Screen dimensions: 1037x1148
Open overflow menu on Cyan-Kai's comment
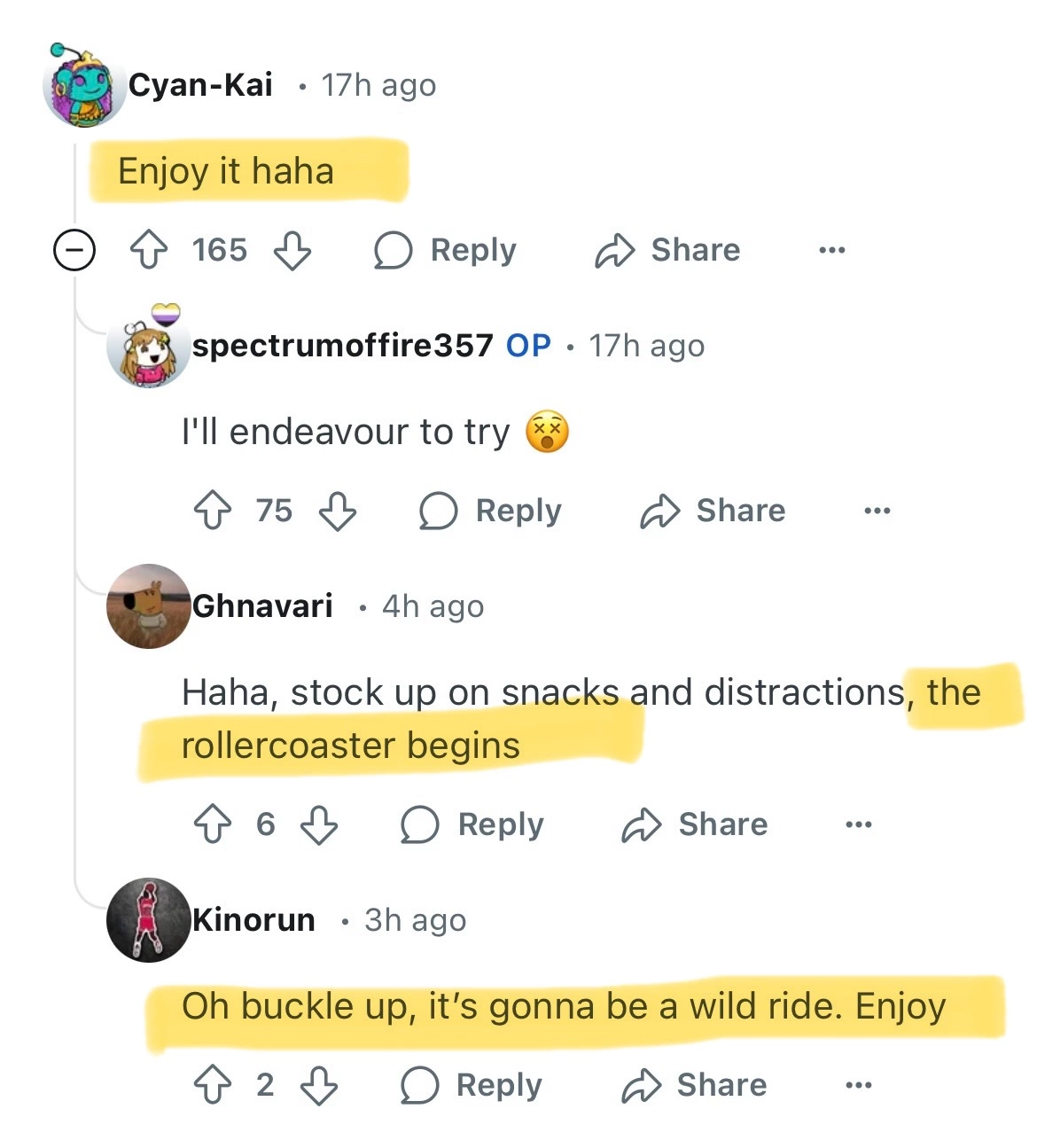tap(831, 250)
